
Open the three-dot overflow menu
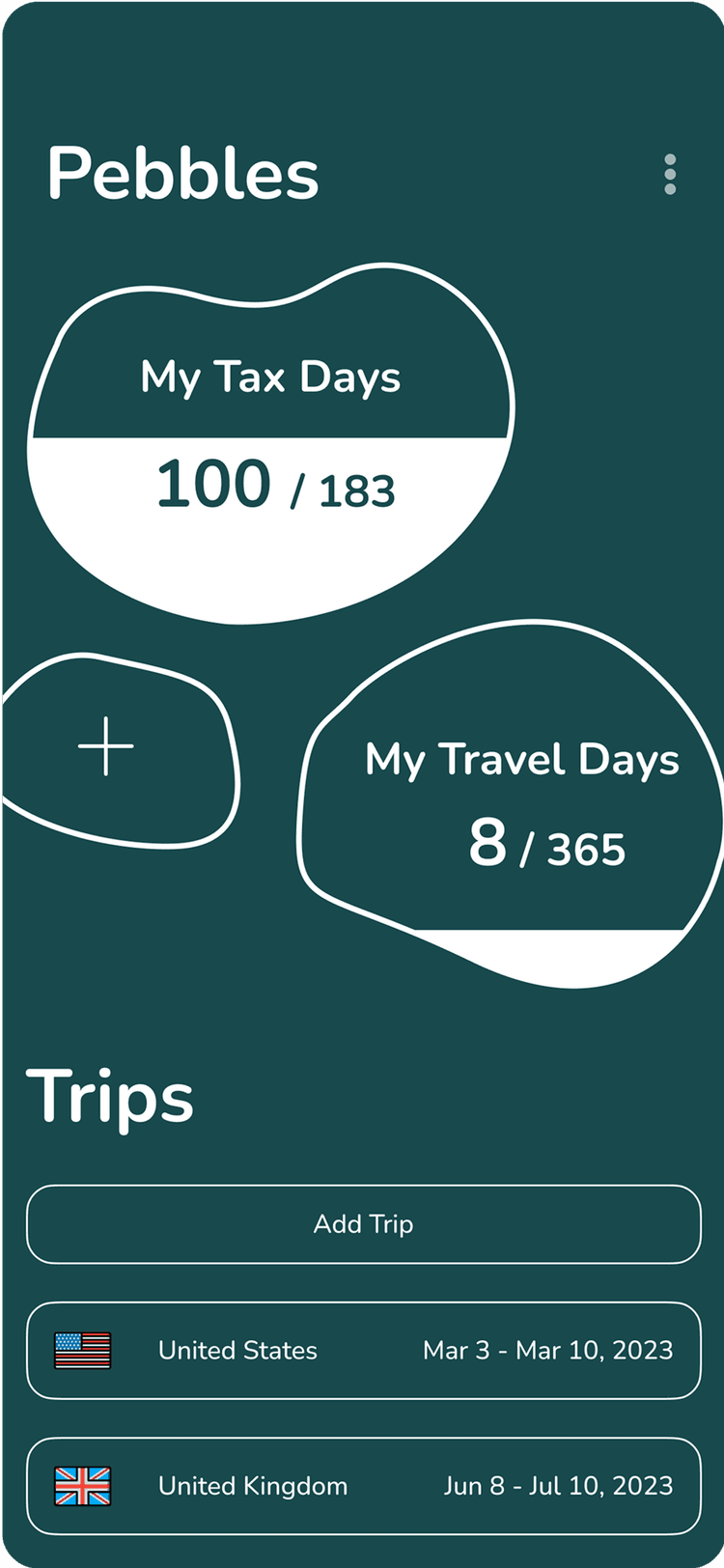[x=670, y=175]
